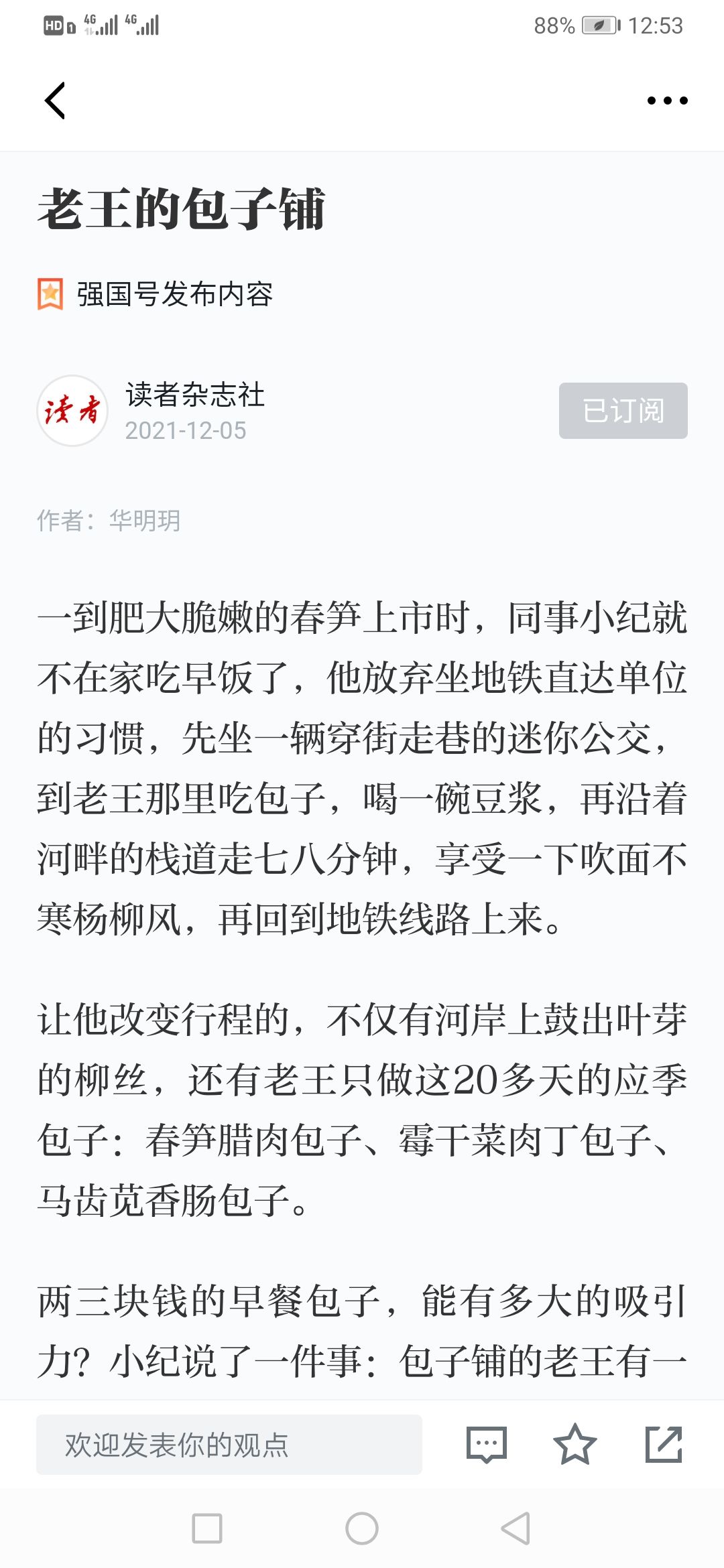Tap the 欢迎发表你的观点 comment field
The image size is (724, 1568).
[x=229, y=1444]
